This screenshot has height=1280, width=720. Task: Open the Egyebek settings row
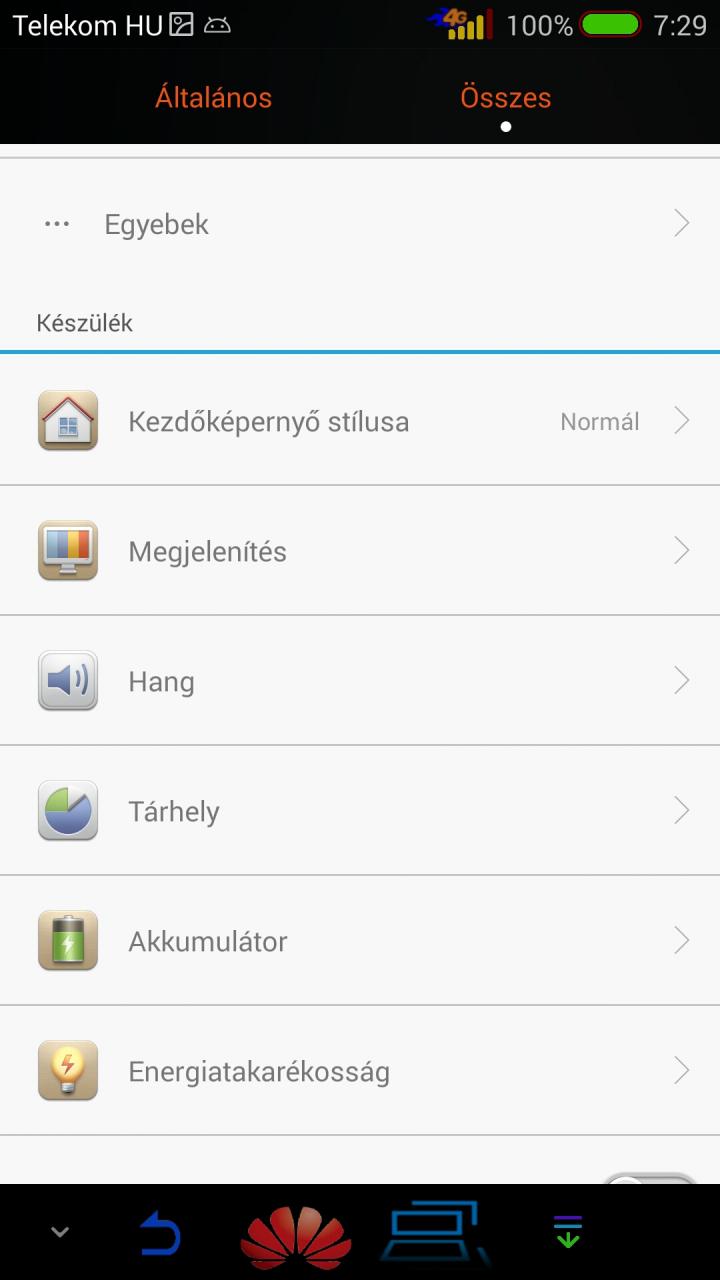(360, 224)
